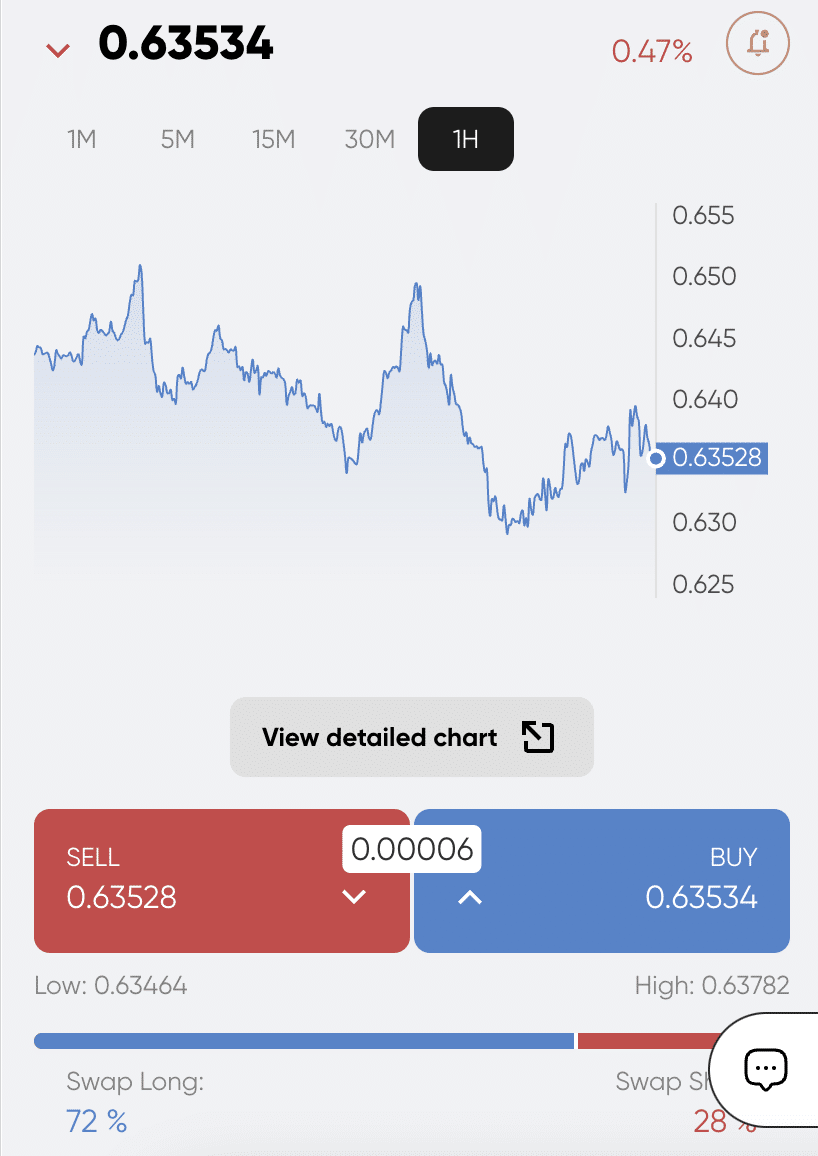The width and height of the screenshot is (818, 1156).
Task: Tap SELL at 0.63528
Action: coord(200,882)
